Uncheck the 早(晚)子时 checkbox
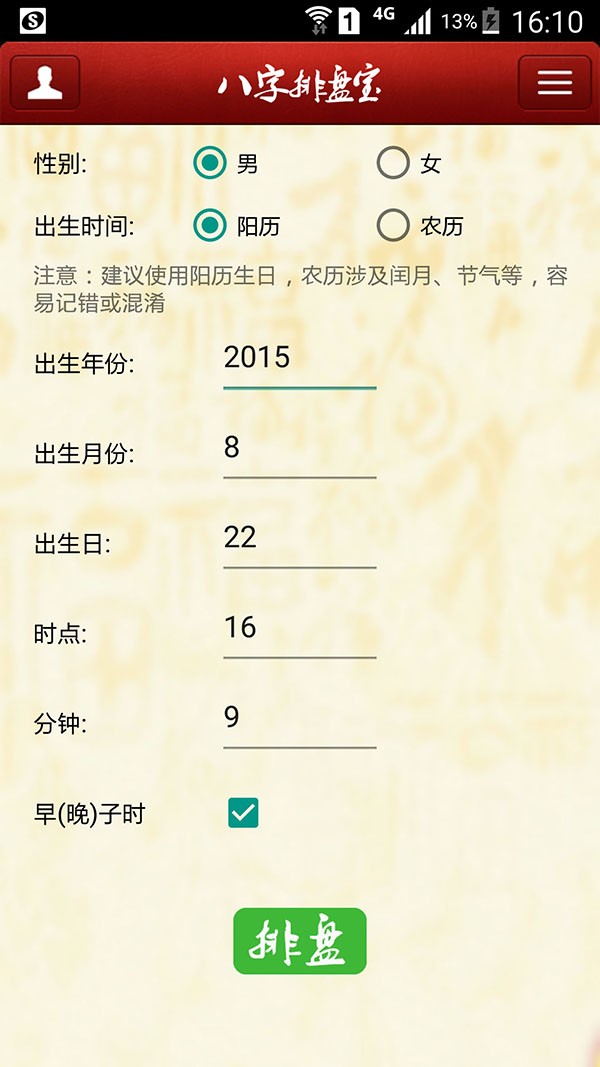 tap(243, 813)
